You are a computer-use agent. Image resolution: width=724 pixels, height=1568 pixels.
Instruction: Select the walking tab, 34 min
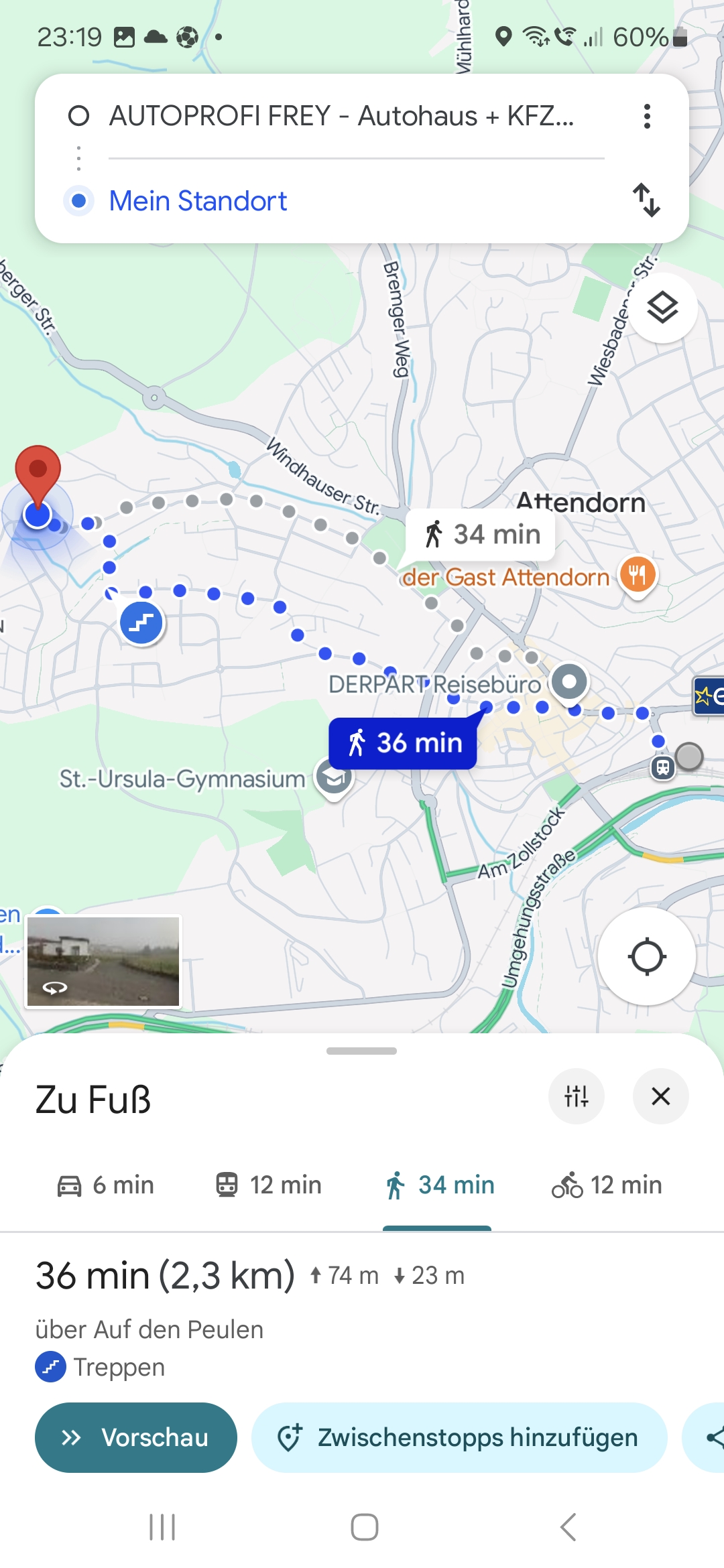[x=439, y=1185]
